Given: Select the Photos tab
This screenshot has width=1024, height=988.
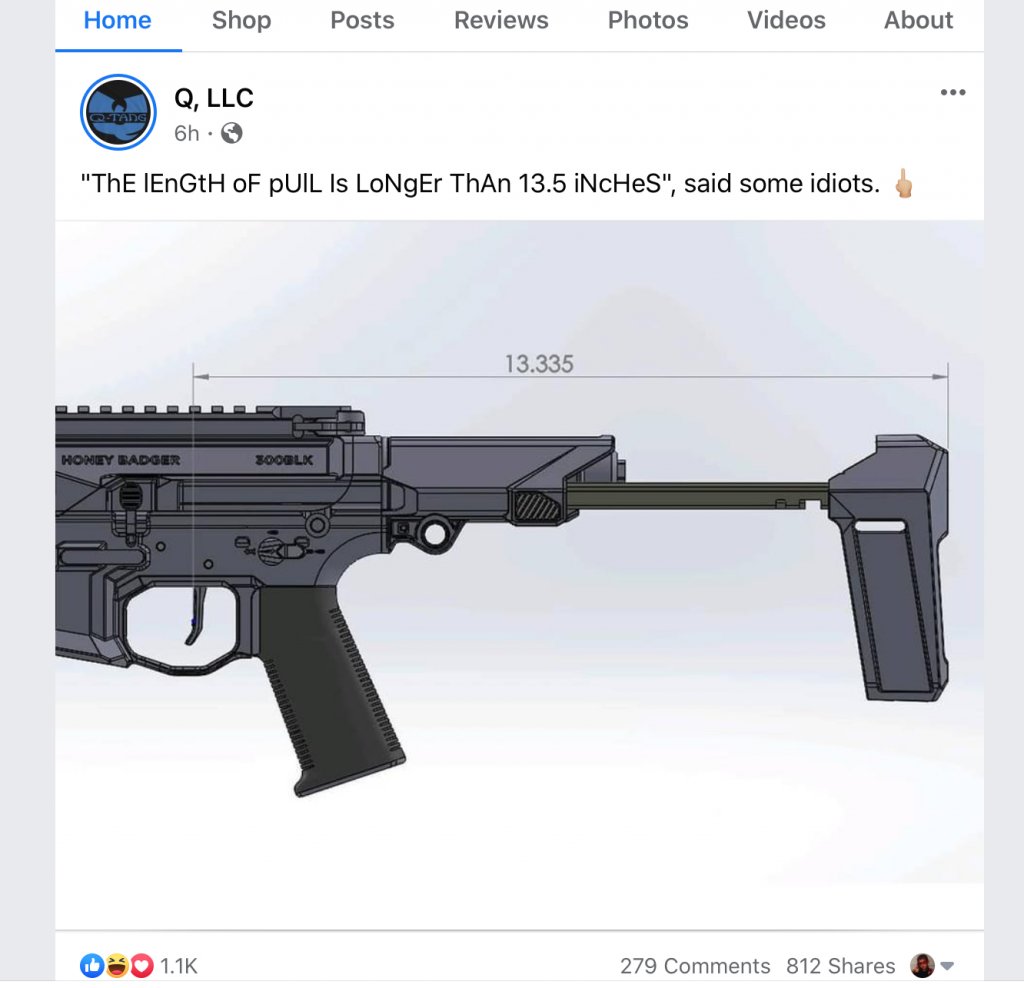Looking at the screenshot, I should [648, 20].
